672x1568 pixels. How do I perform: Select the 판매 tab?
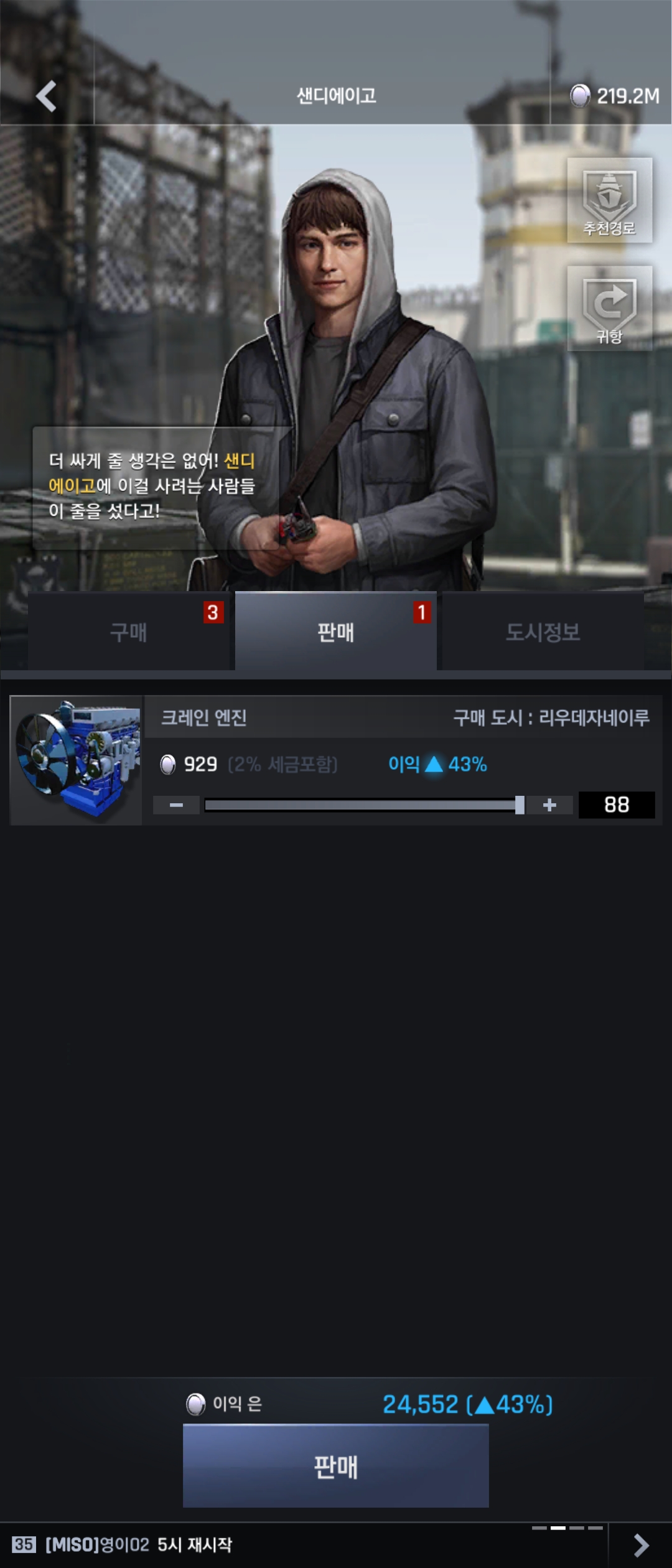[336, 632]
